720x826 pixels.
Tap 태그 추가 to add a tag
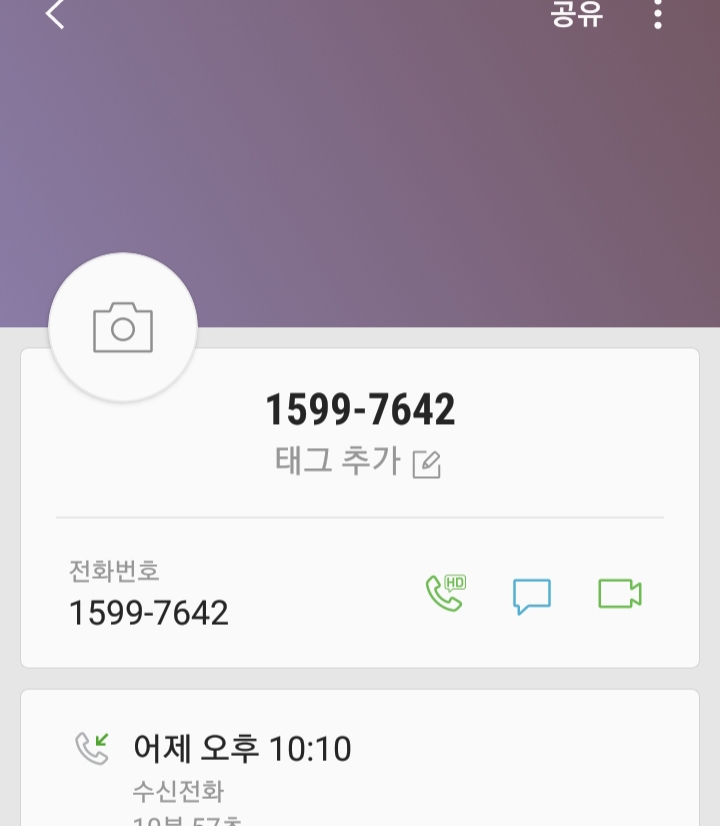coord(357,462)
